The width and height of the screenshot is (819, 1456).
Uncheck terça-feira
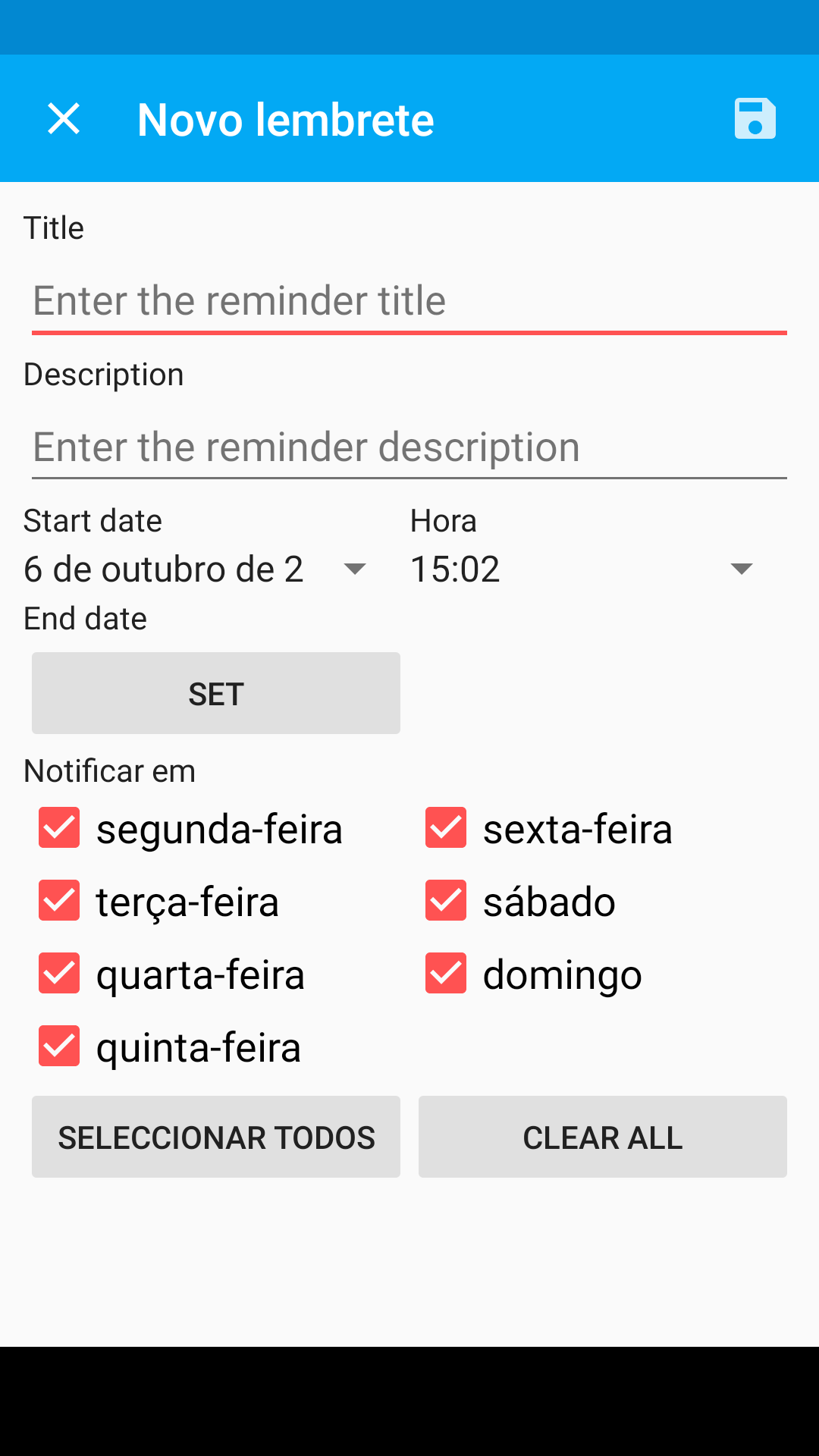point(59,900)
